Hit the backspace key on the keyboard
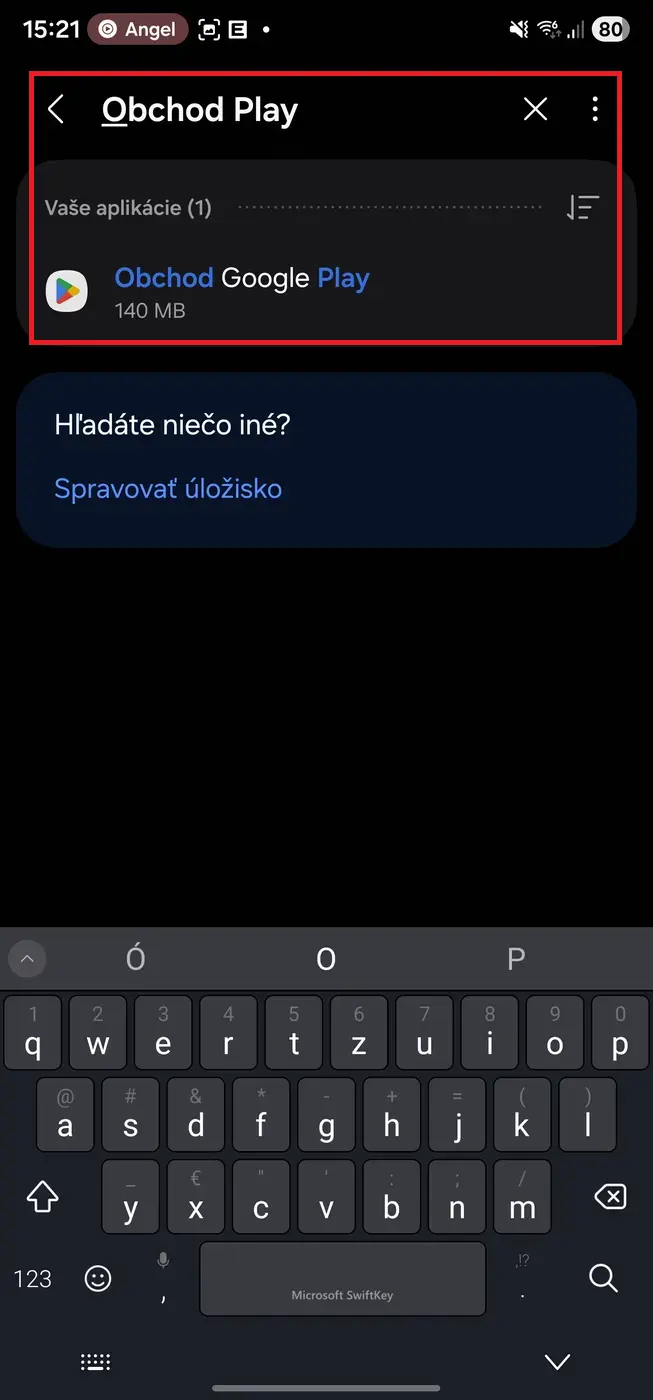Viewport: 653px width, 1400px height. (610, 1196)
